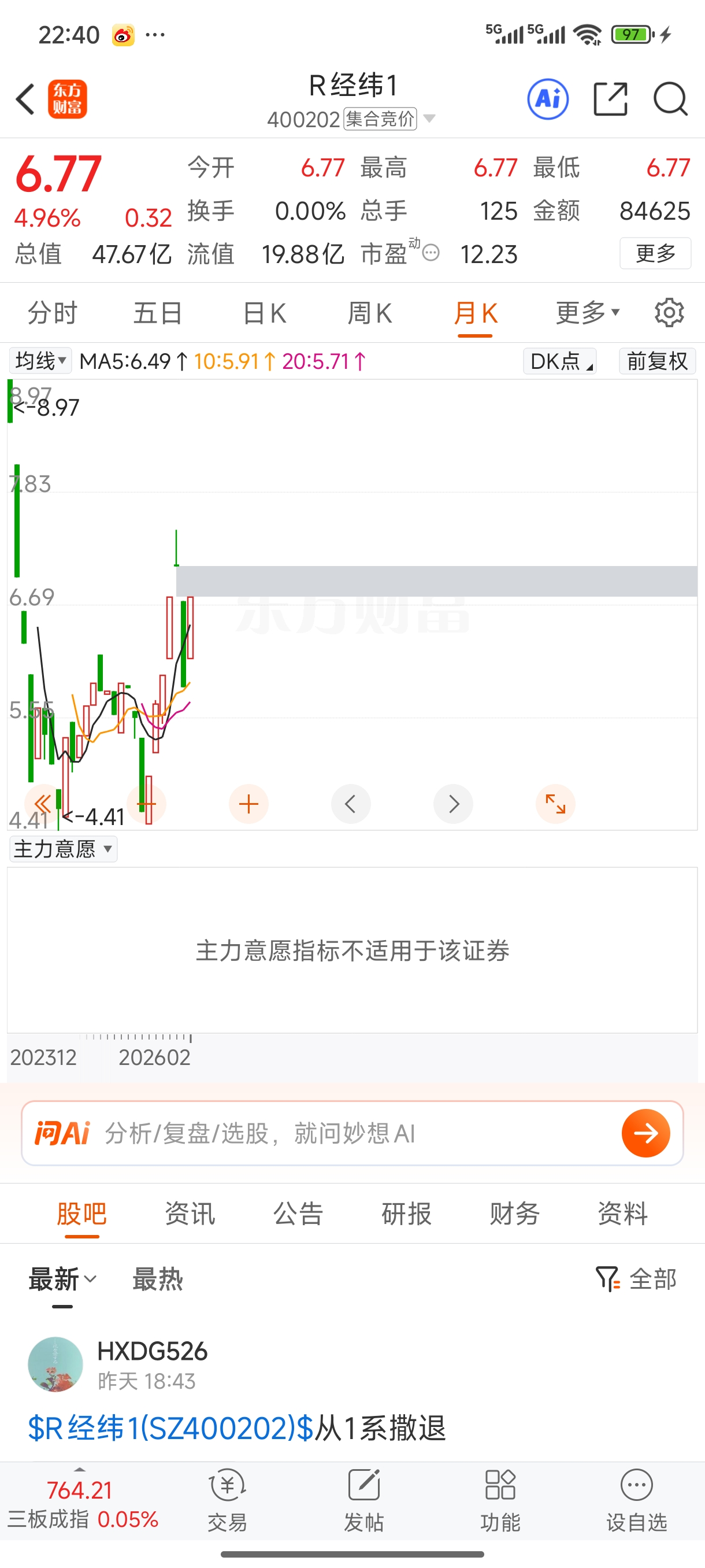Screen dimensions: 705x1568
Task: Open the Ai assistant icon
Action: click(x=547, y=99)
